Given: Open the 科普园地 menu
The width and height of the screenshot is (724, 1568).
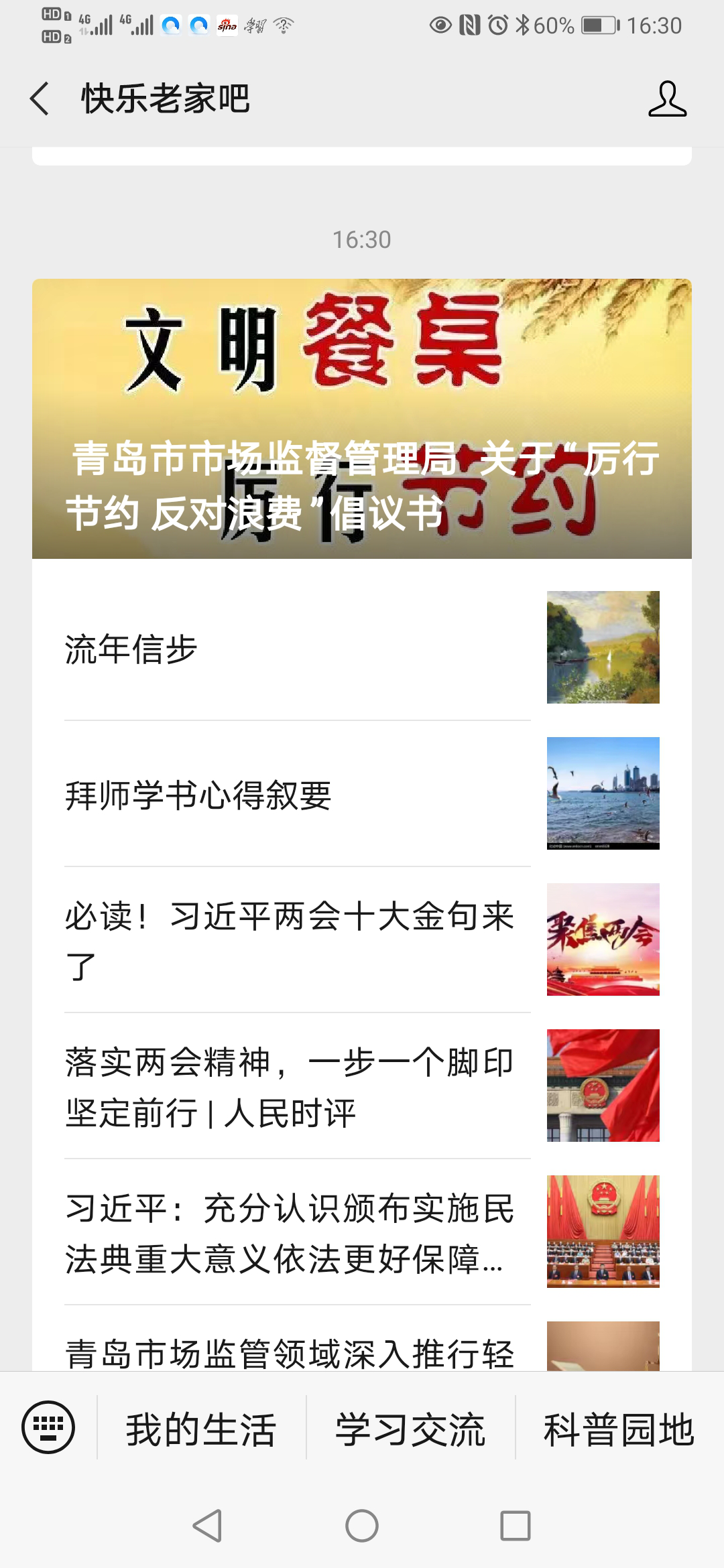Looking at the screenshot, I should (619, 1429).
